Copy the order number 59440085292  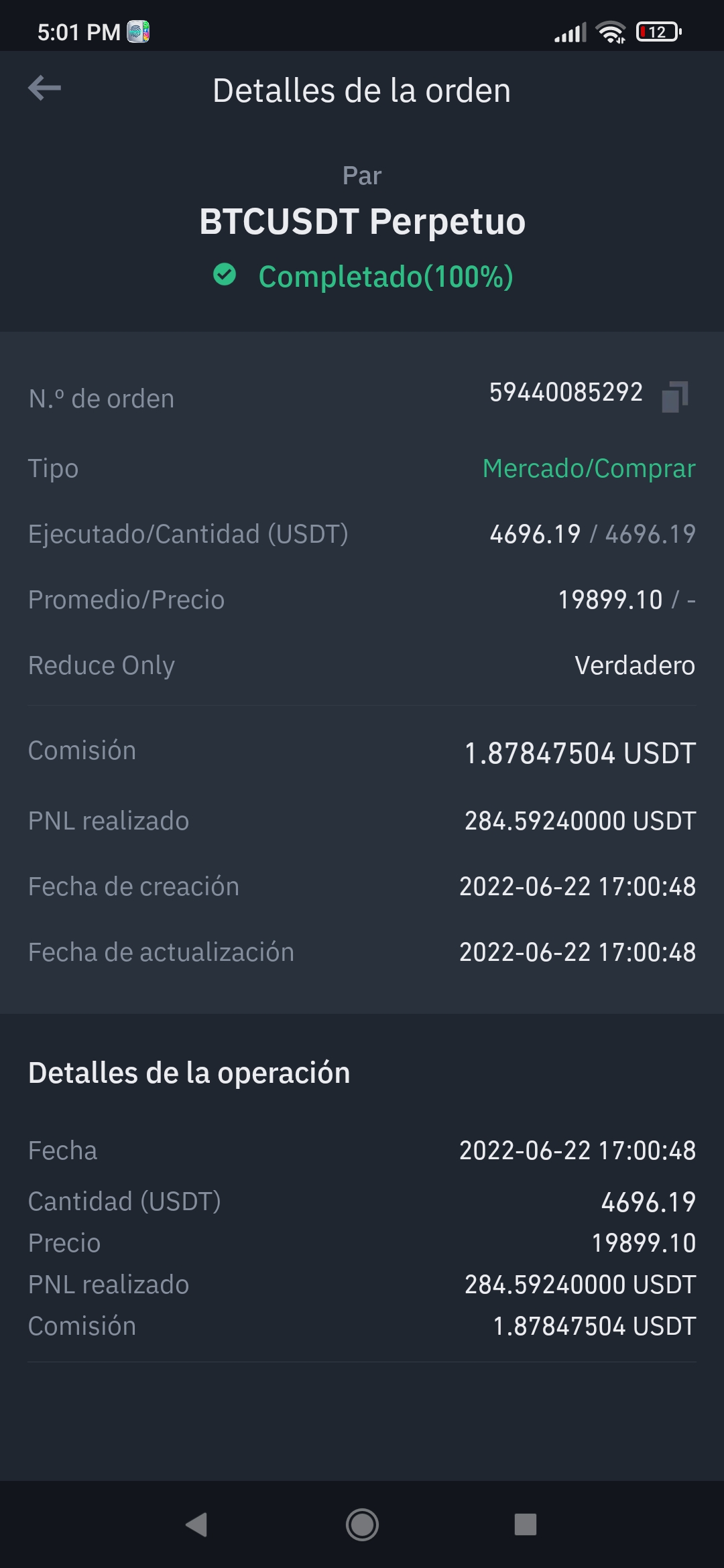675,397
